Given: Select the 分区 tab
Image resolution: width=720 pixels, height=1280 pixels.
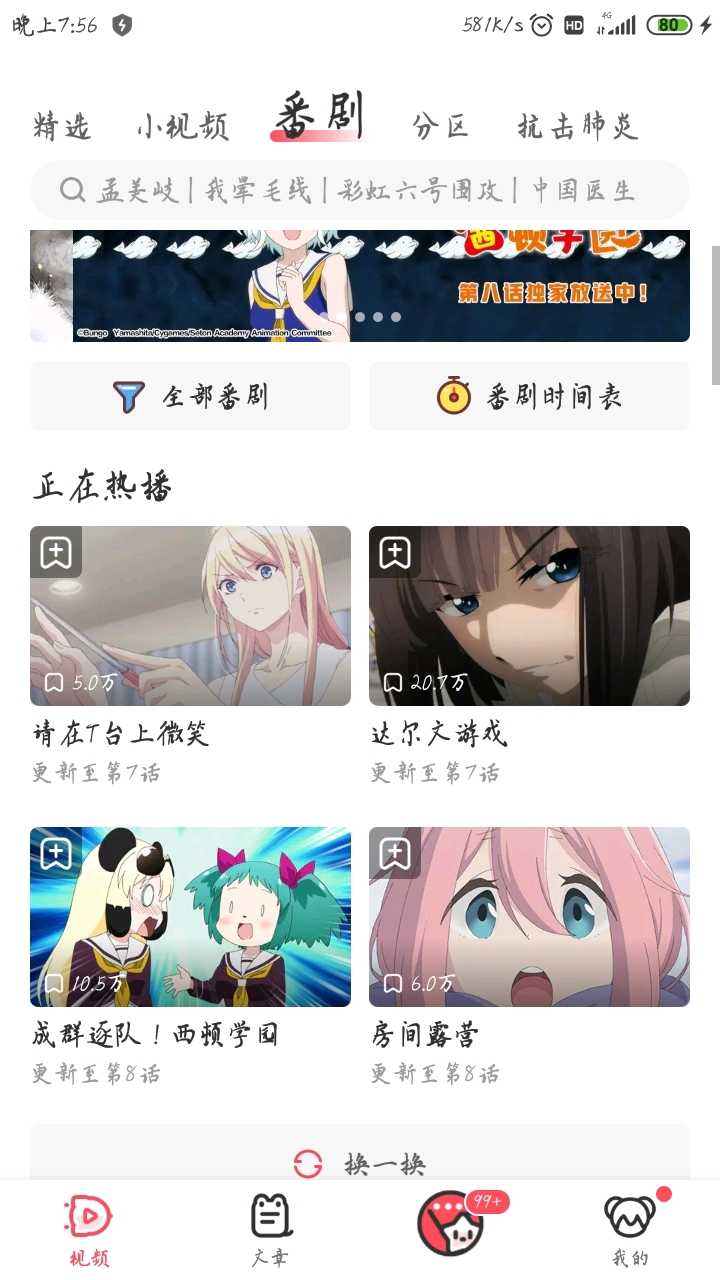Looking at the screenshot, I should (440, 126).
